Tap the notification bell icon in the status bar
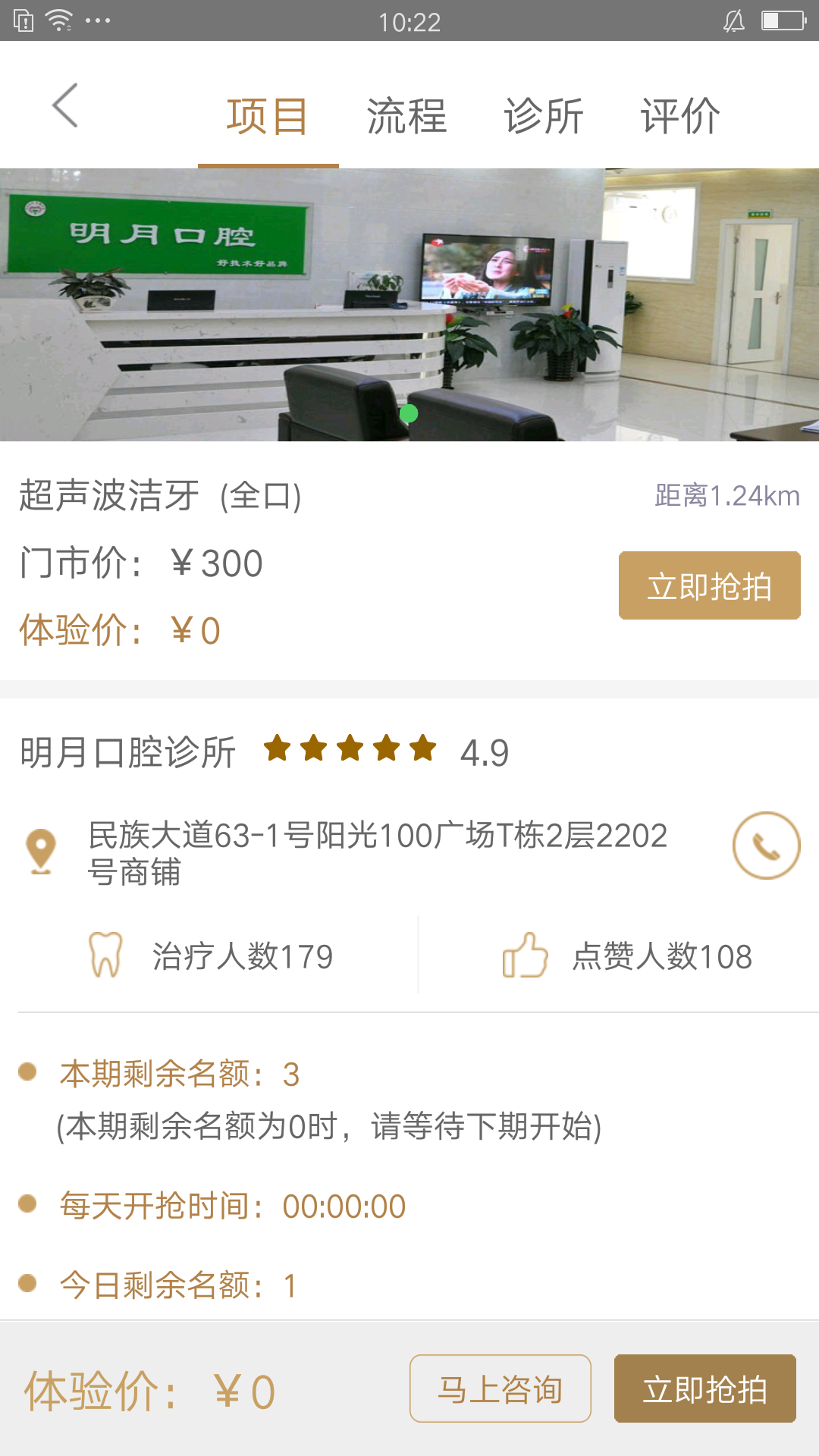 [x=733, y=22]
